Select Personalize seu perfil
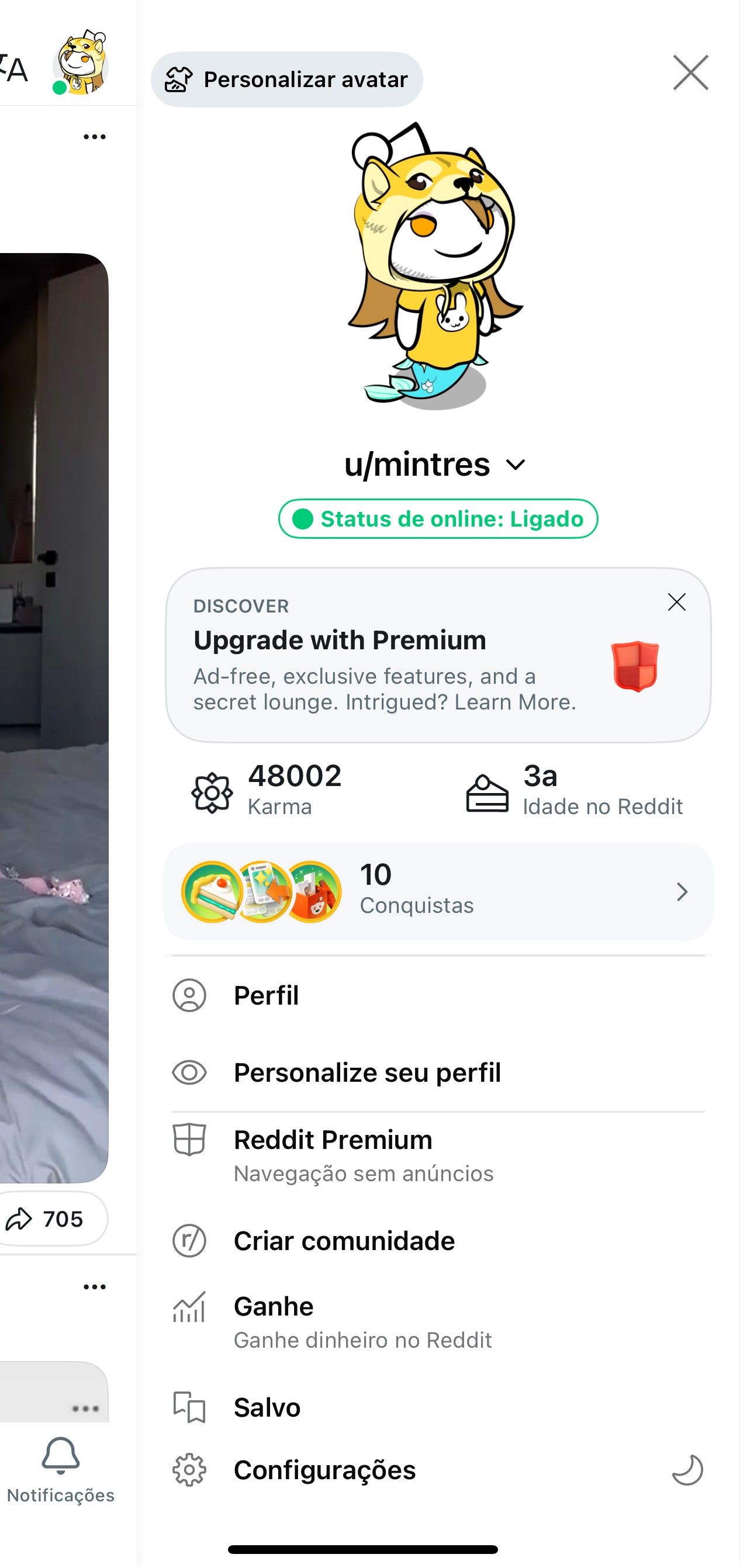 coord(438,1072)
